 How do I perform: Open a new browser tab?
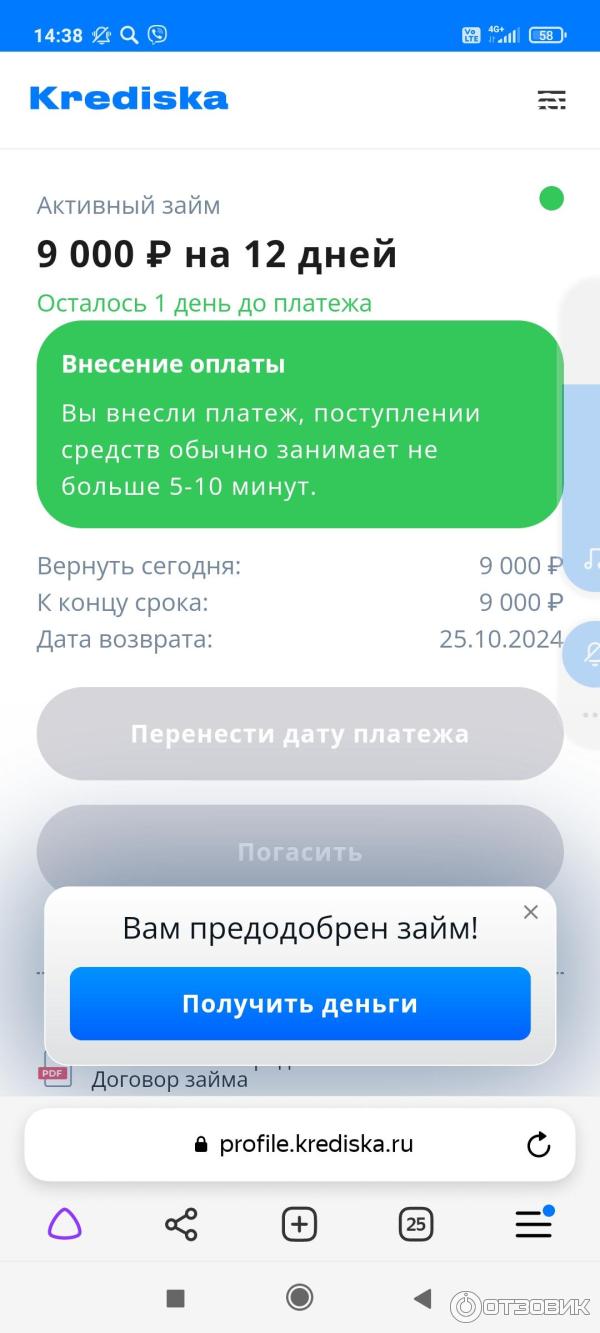click(299, 1224)
